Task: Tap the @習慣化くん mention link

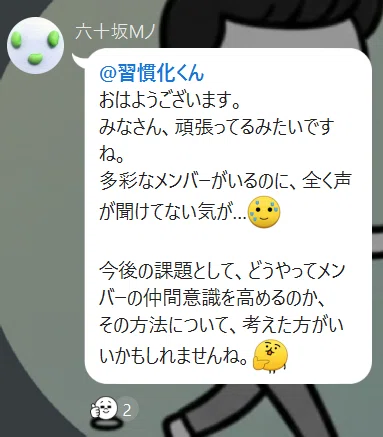Action: (x=152, y=73)
